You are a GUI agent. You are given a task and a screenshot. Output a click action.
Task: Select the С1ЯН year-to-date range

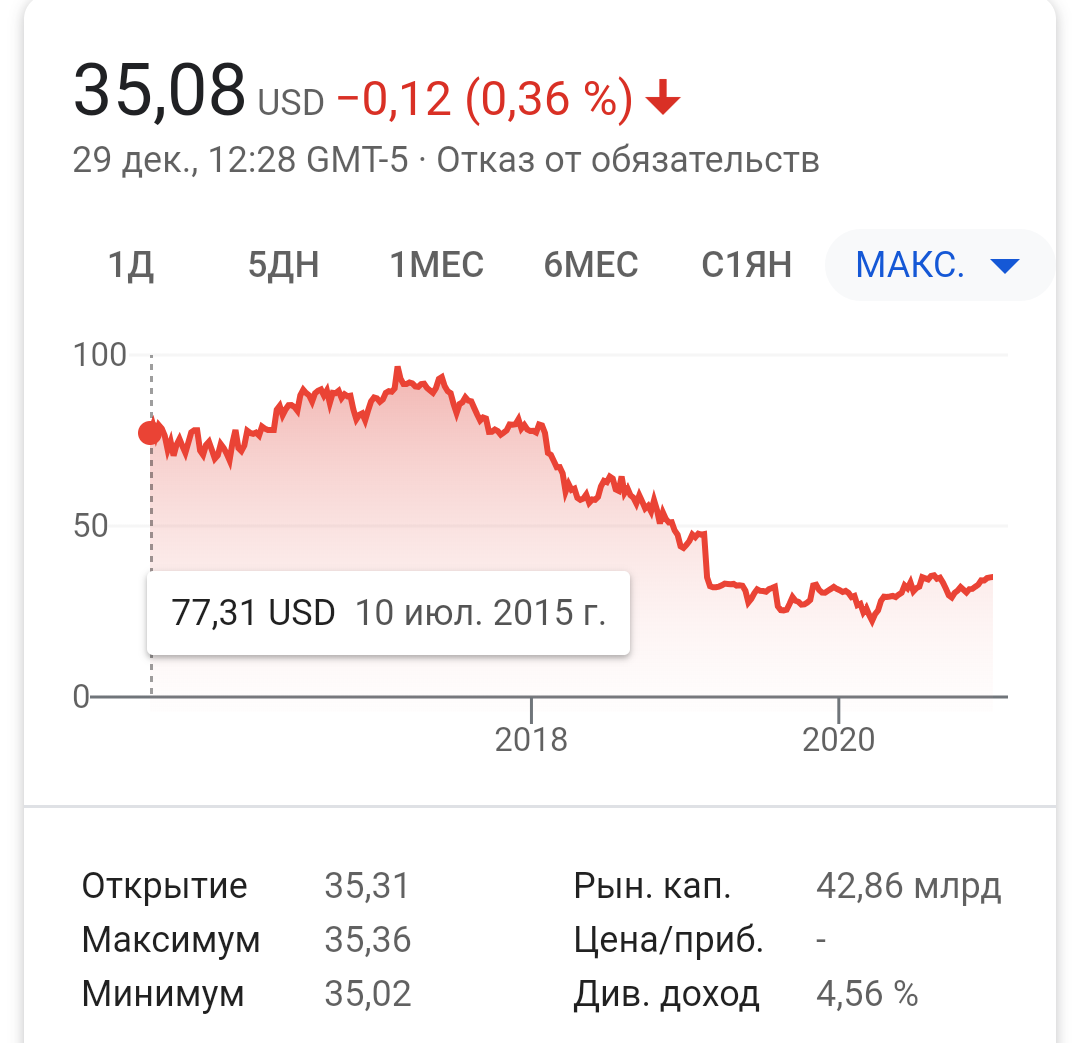pos(747,265)
